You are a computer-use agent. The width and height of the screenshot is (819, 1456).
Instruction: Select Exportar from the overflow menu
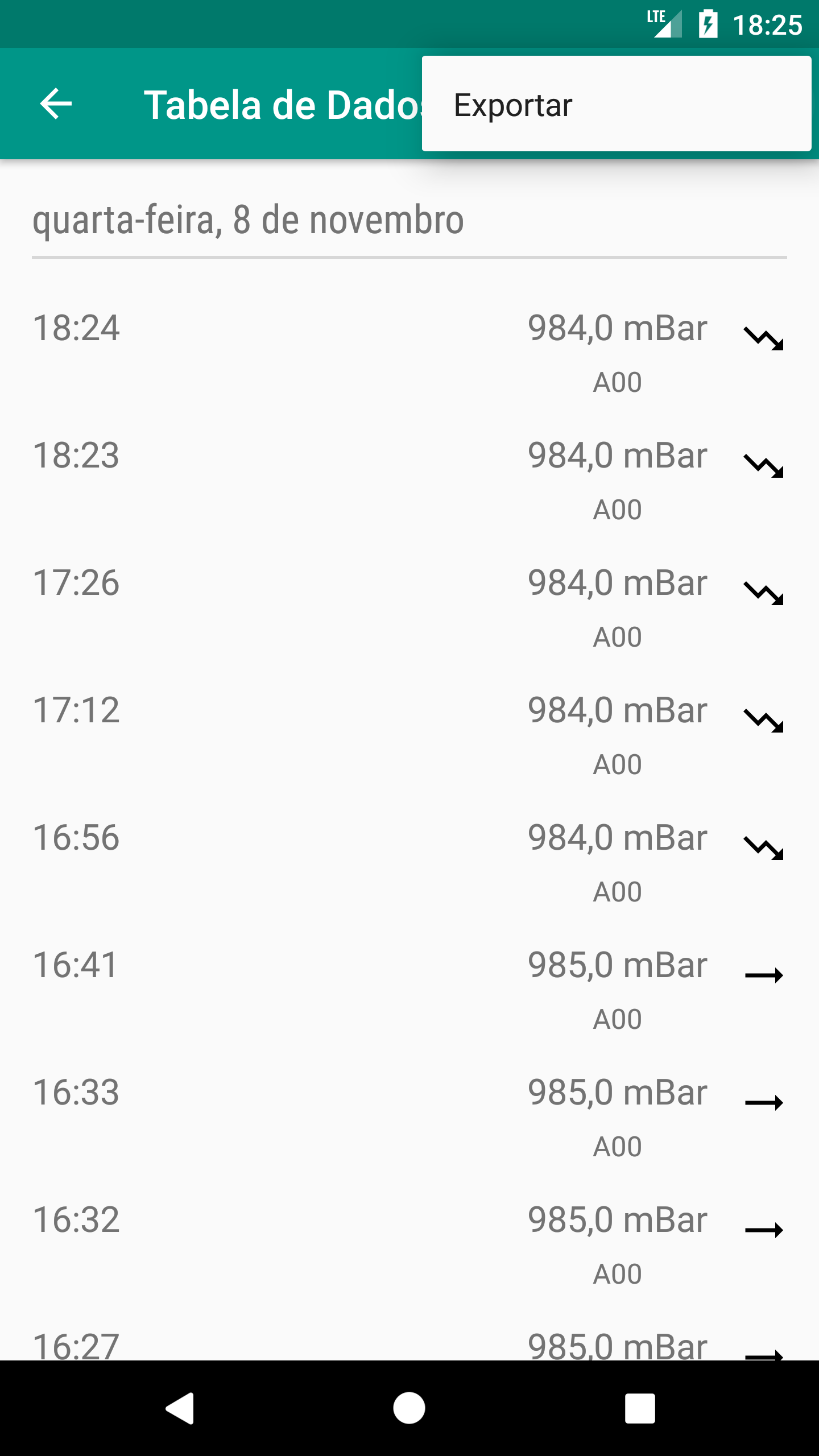617,104
